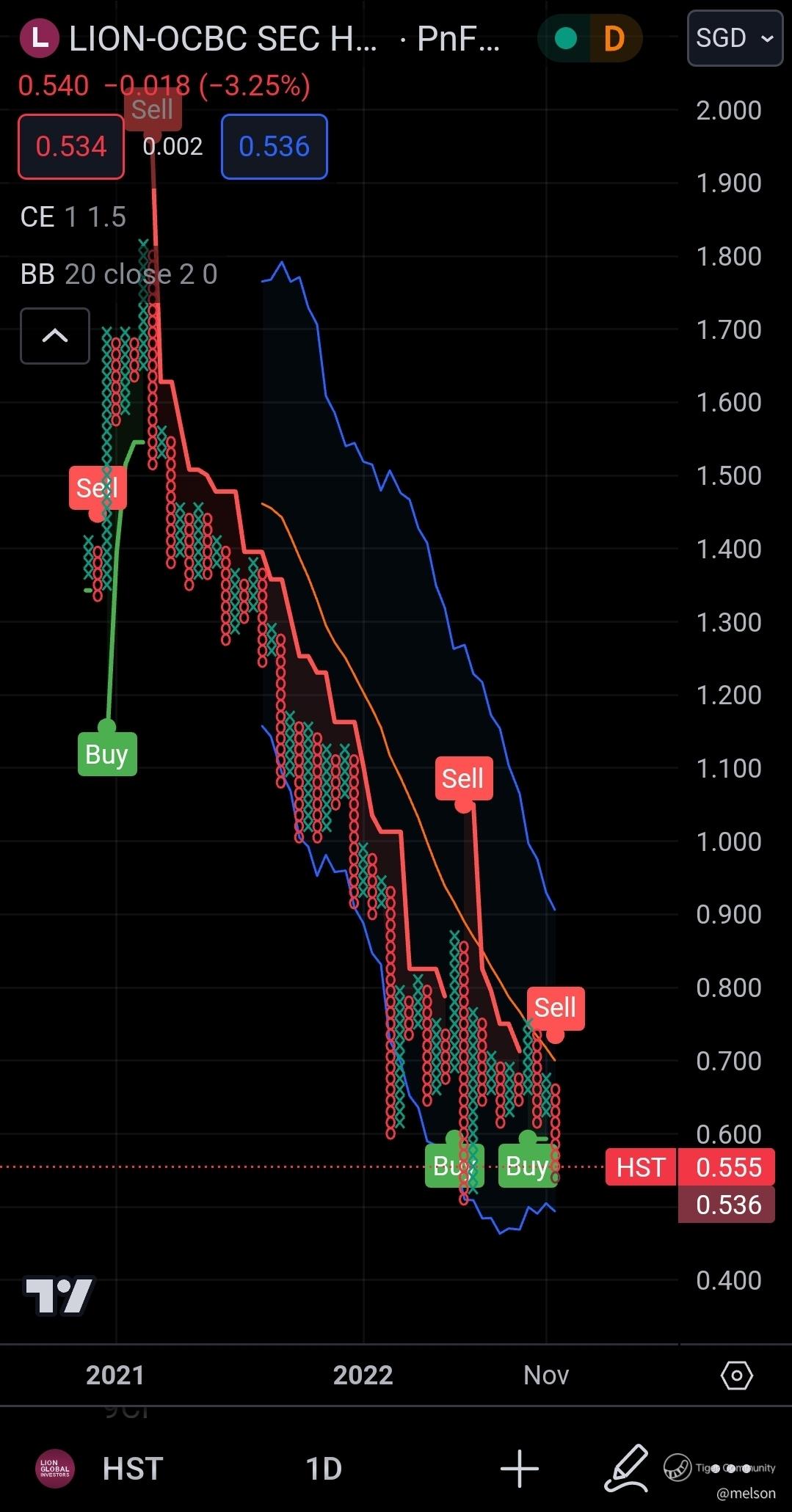Viewport: 792px width, 1512px height.
Task: Open the HST symbol search
Action: (132, 1469)
